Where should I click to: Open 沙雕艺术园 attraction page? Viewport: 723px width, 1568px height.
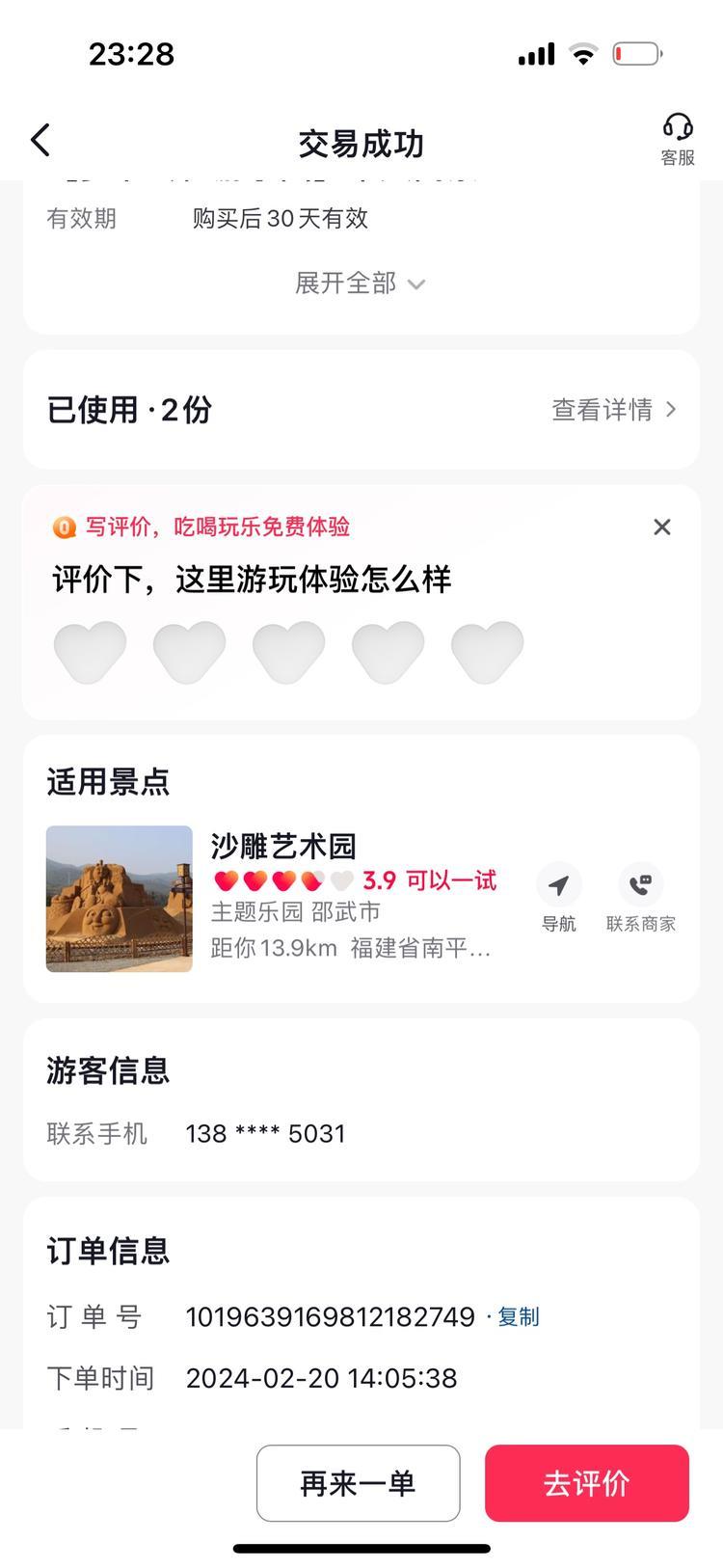[x=283, y=846]
